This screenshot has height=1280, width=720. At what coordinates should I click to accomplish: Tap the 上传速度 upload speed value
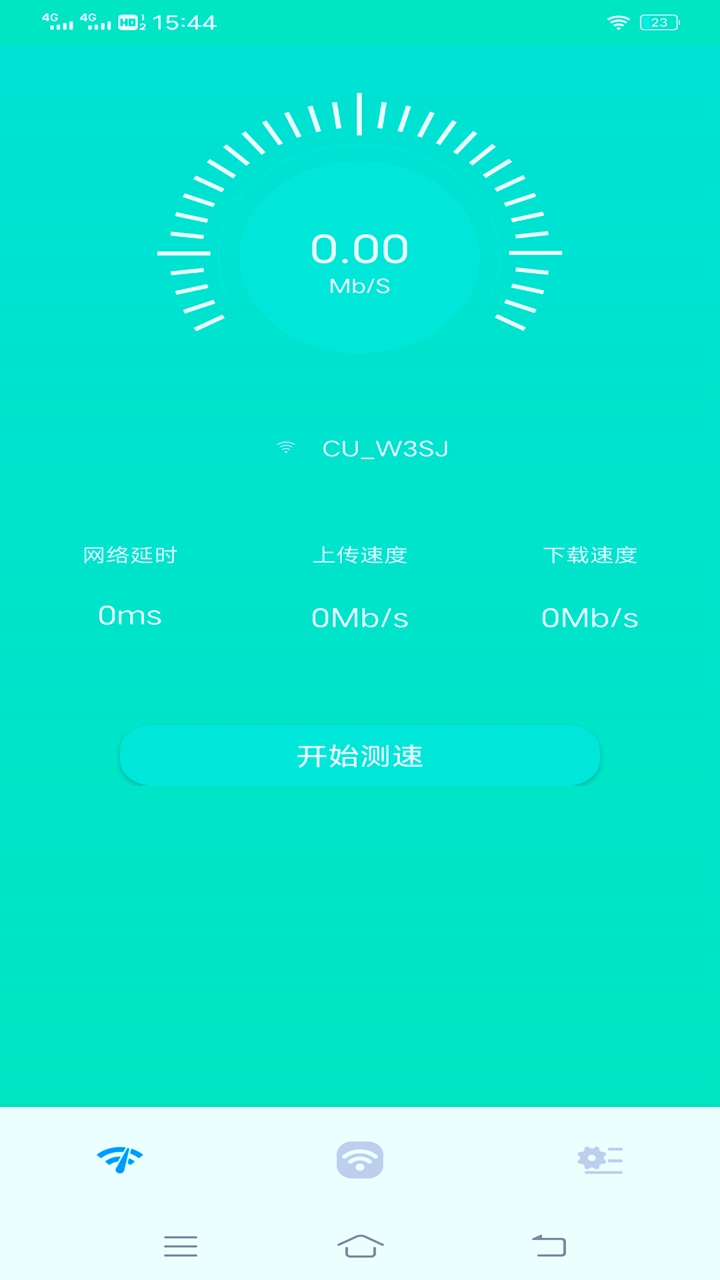(x=360, y=618)
